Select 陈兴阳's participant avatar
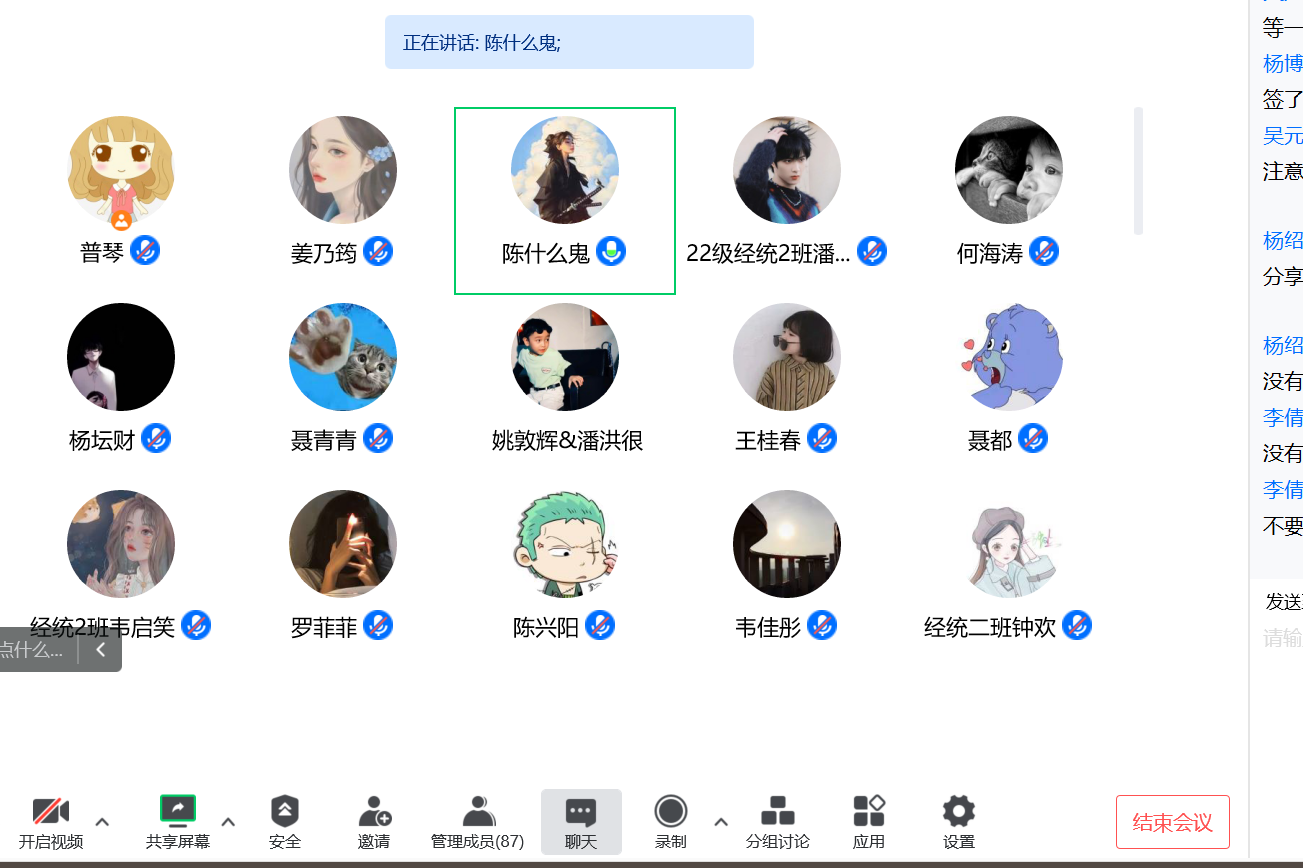 point(565,544)
